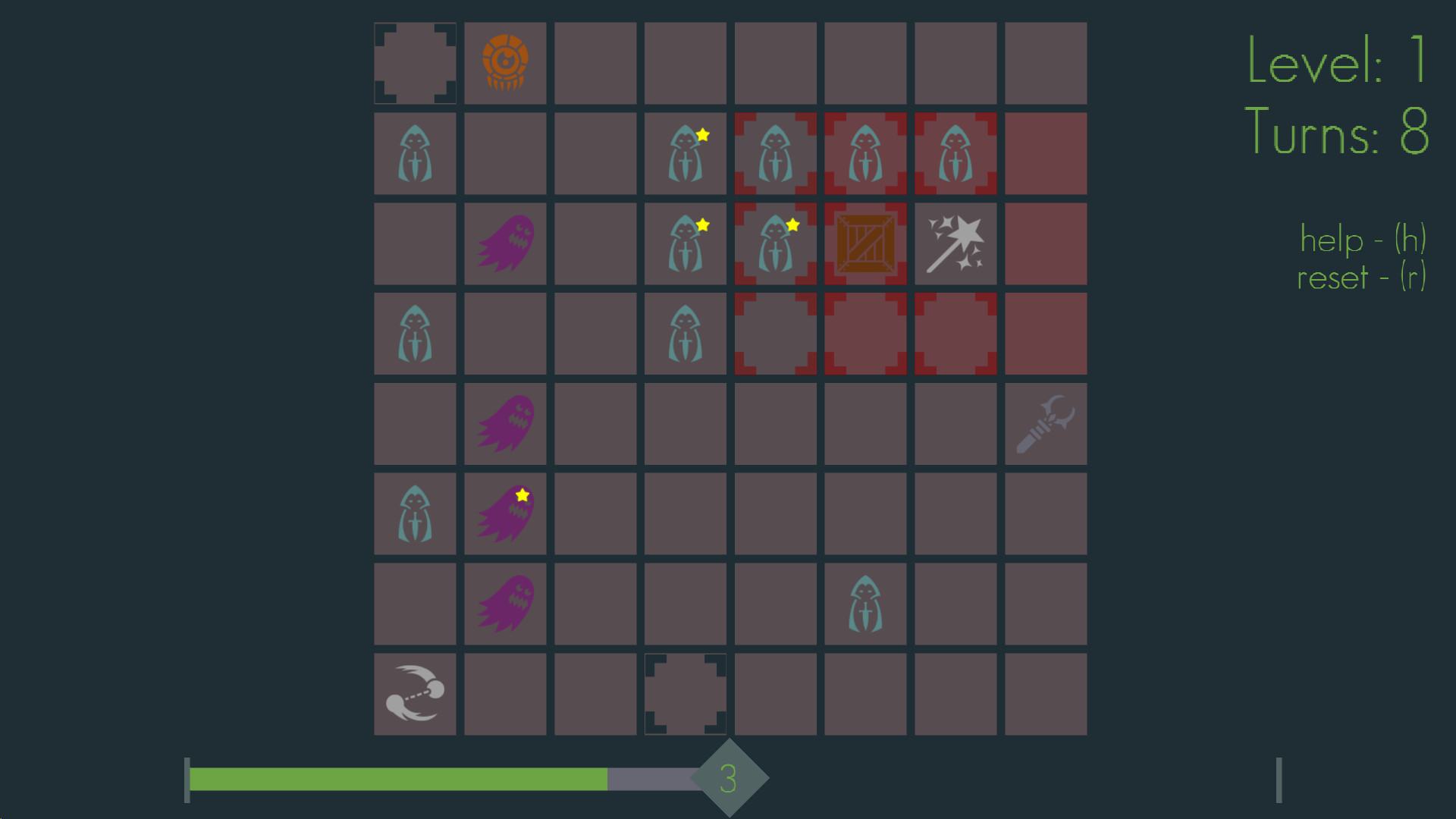1456x819 pixels.
Task: Tap the scepter item tile
Action: (1045, 424)
